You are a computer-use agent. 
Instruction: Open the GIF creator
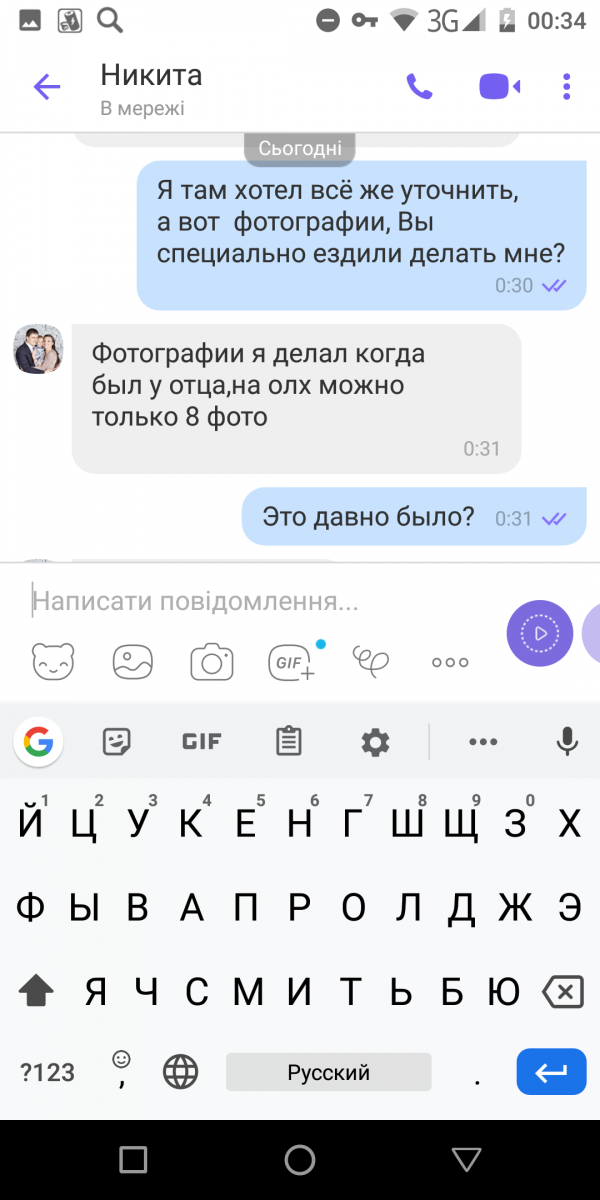292,661
